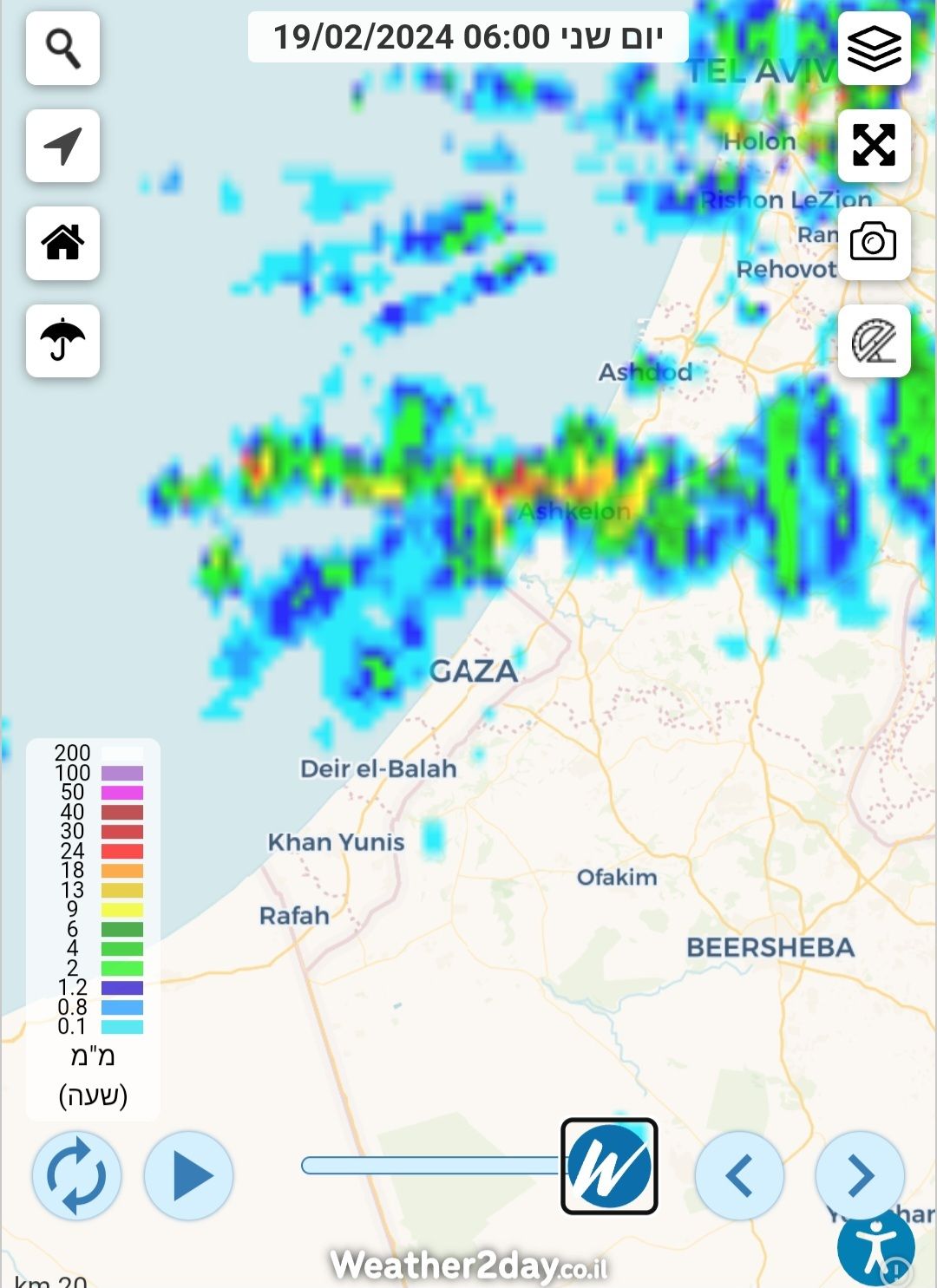Capture a snapshot with the camera icon
937x1288 pixels.
coord(874,243)
